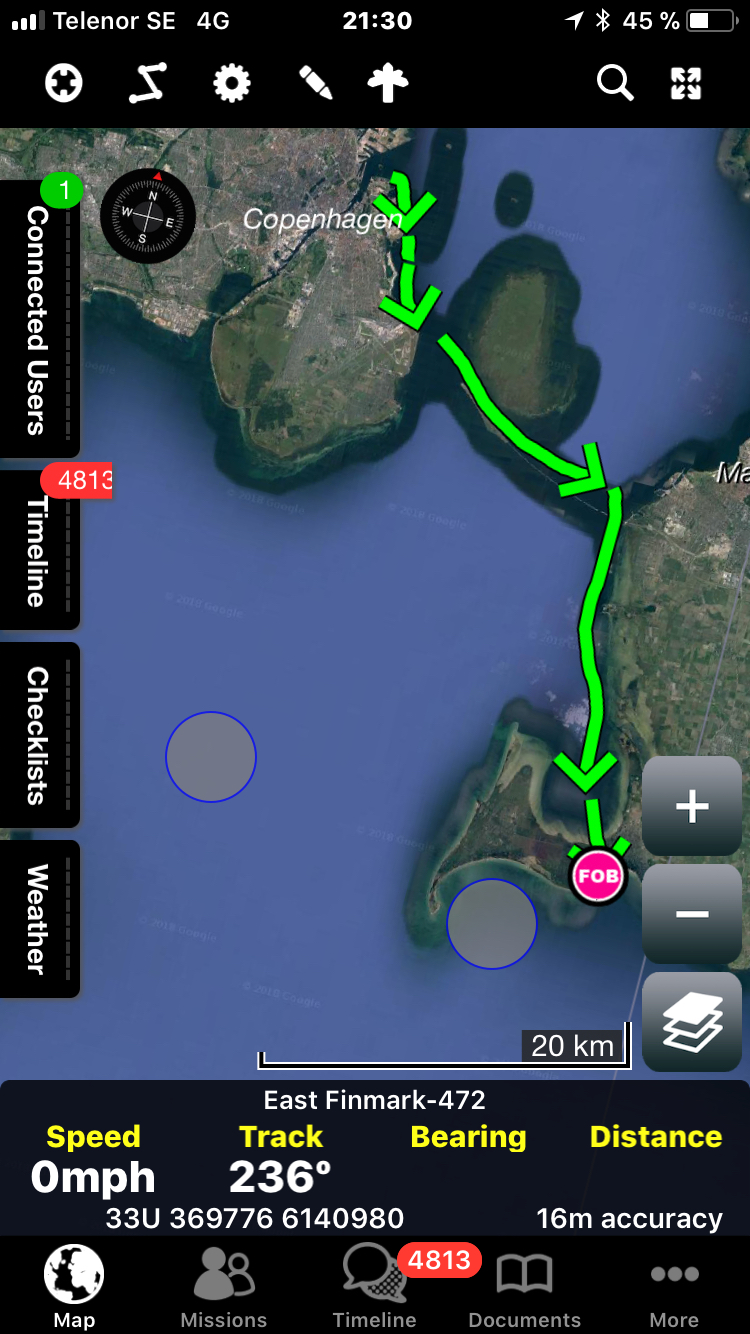Select the pencil drawing tool
The width and height of the screenshot is (750, 1334).
315,84
